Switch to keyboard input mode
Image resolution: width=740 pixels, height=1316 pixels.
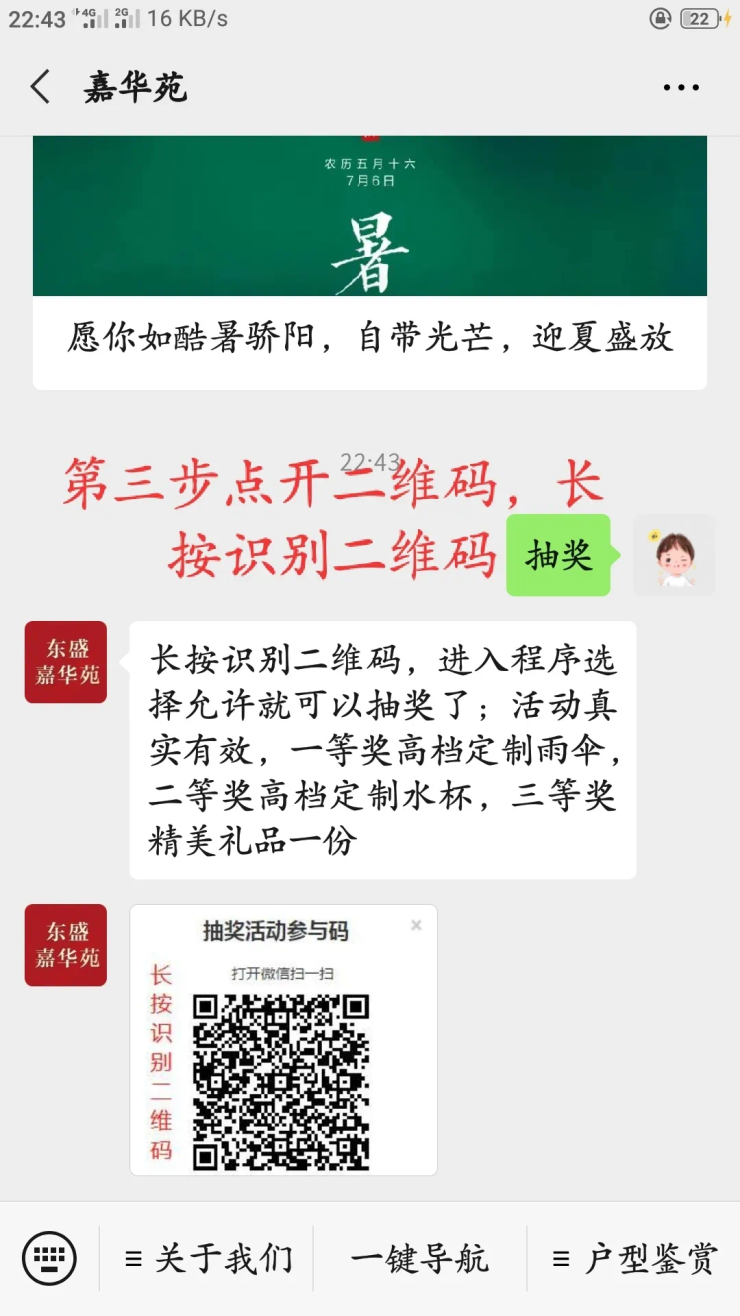[49, 1258]
